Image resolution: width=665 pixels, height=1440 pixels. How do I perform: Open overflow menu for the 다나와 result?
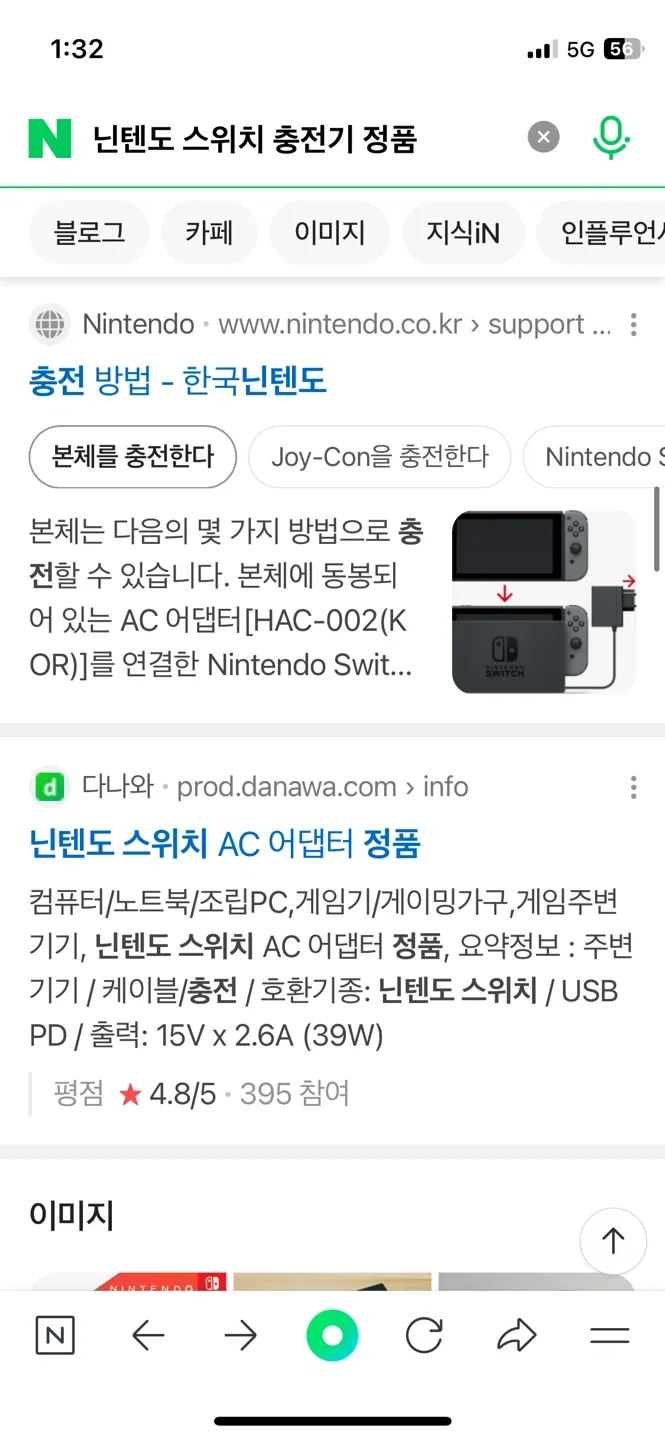[x=633, y=787]
